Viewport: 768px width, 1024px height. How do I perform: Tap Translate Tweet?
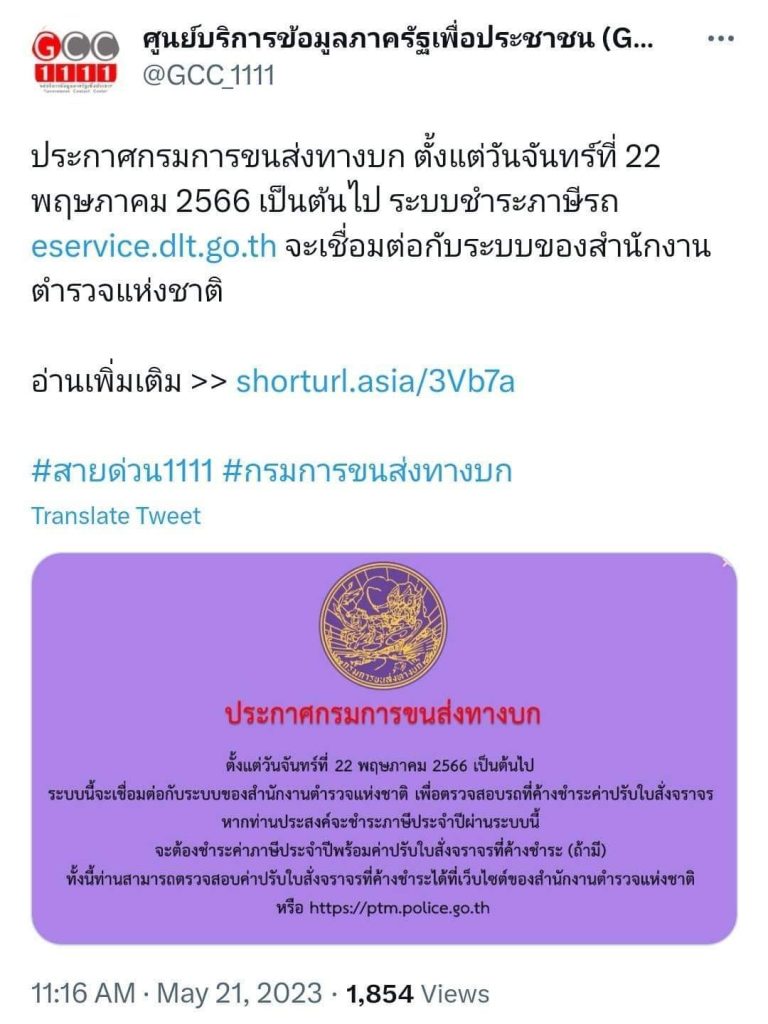click(116, 516)
